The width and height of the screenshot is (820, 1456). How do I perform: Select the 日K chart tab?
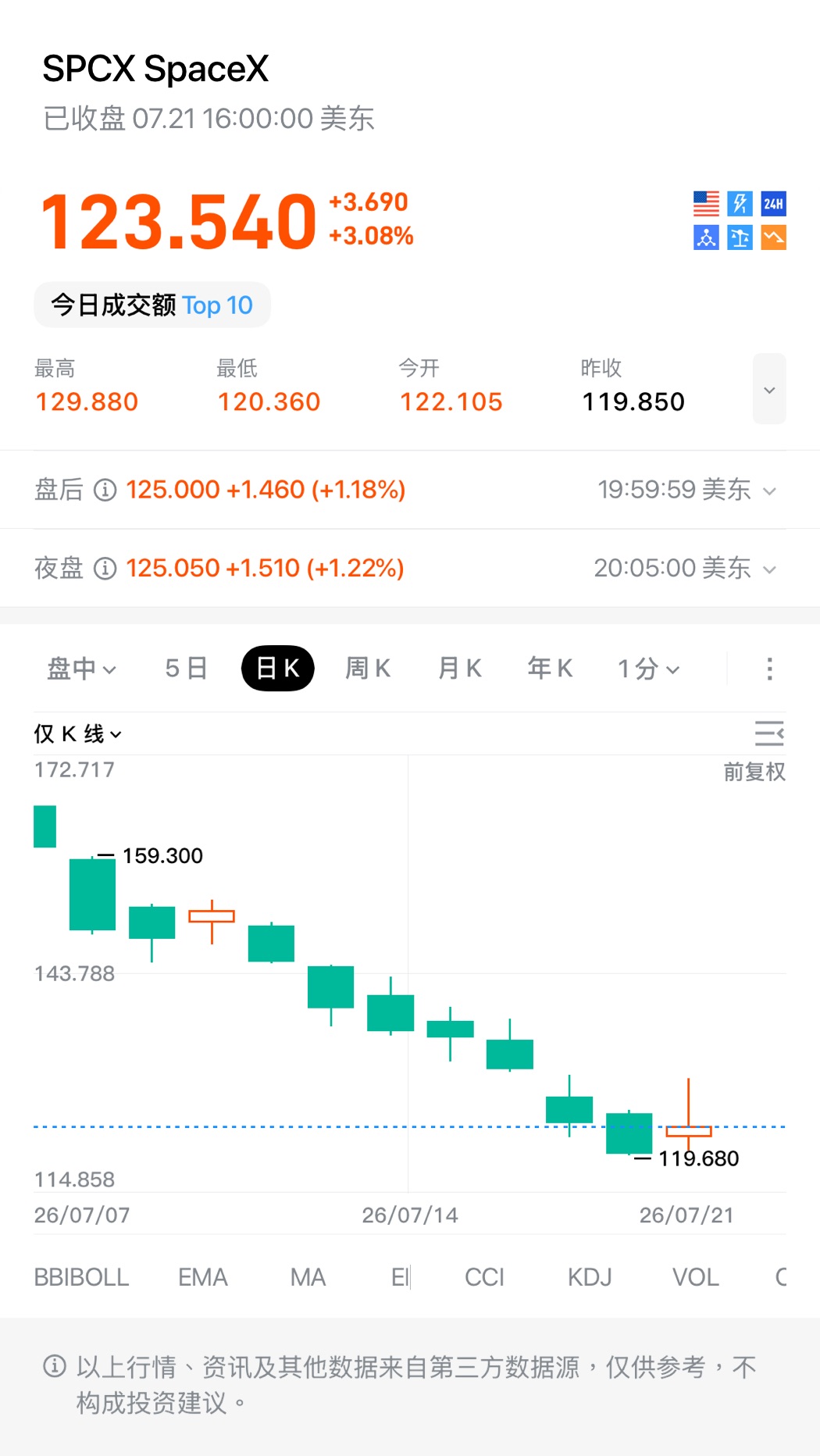coord(278,669)
